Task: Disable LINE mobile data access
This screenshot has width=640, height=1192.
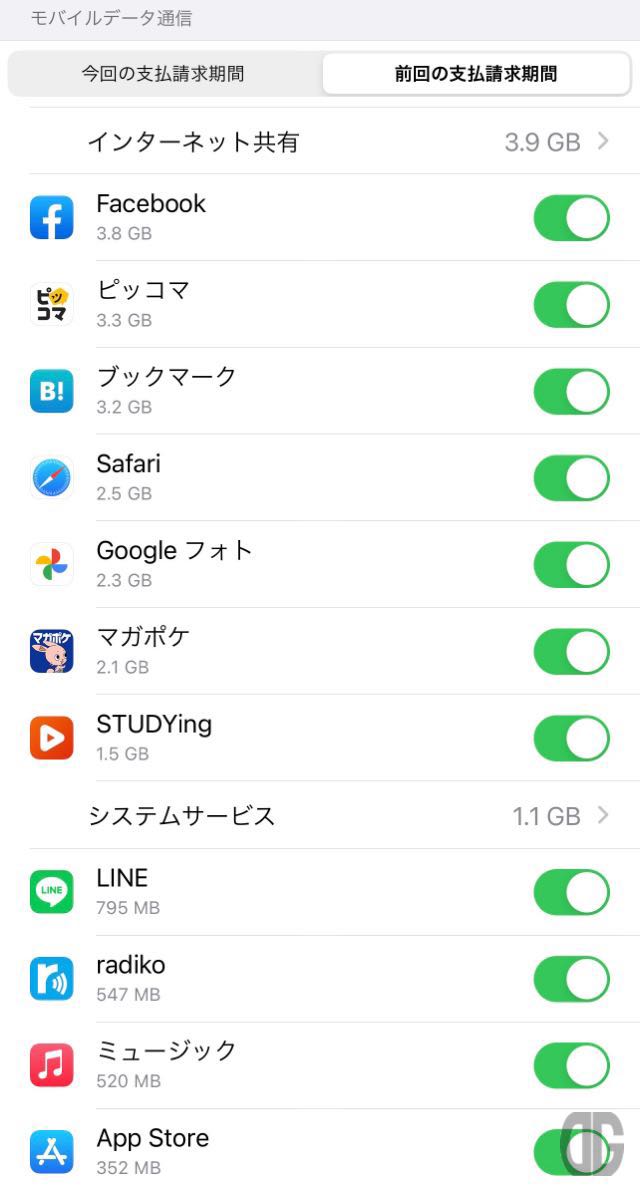Action: point(572,892)
